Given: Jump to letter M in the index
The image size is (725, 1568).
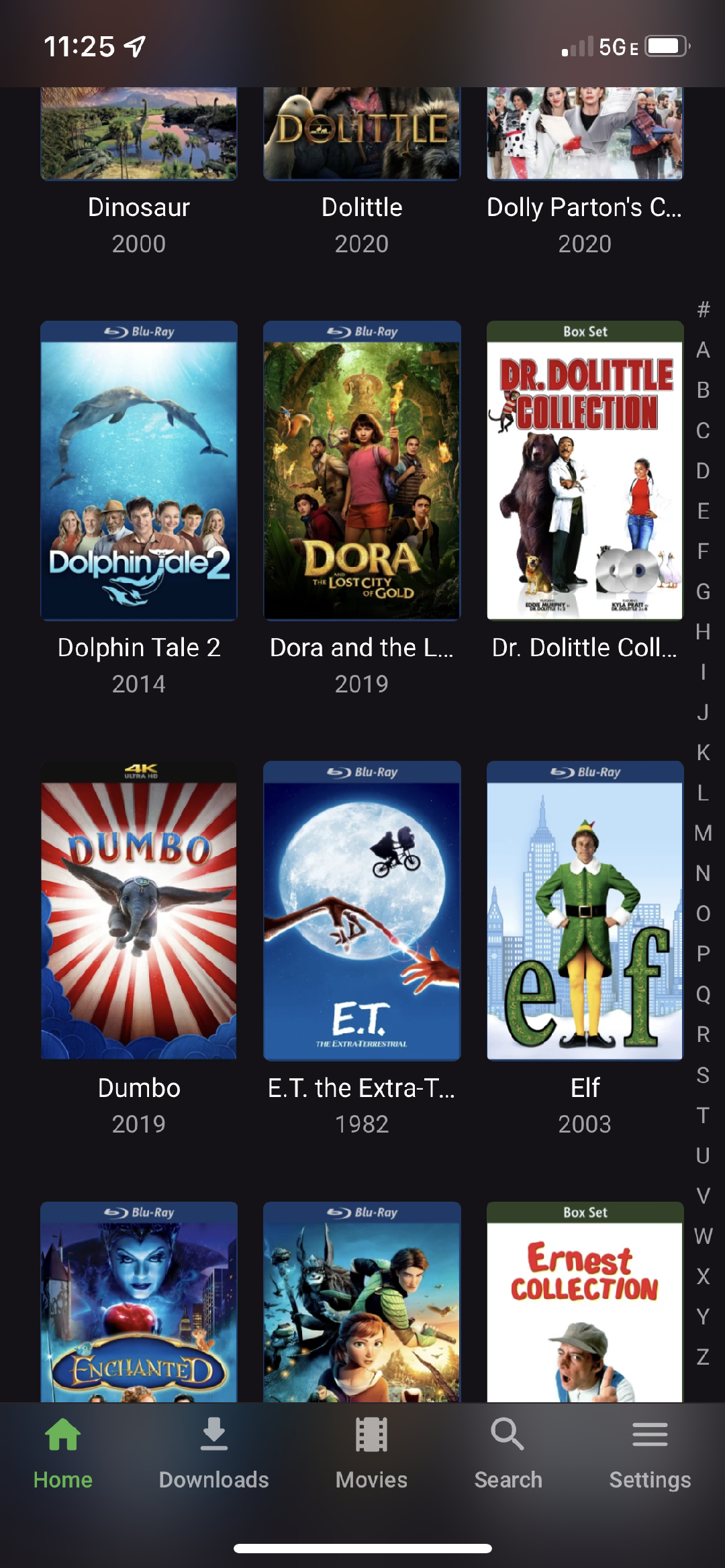Looking at the screenshot, I should (x=703, y=833).
